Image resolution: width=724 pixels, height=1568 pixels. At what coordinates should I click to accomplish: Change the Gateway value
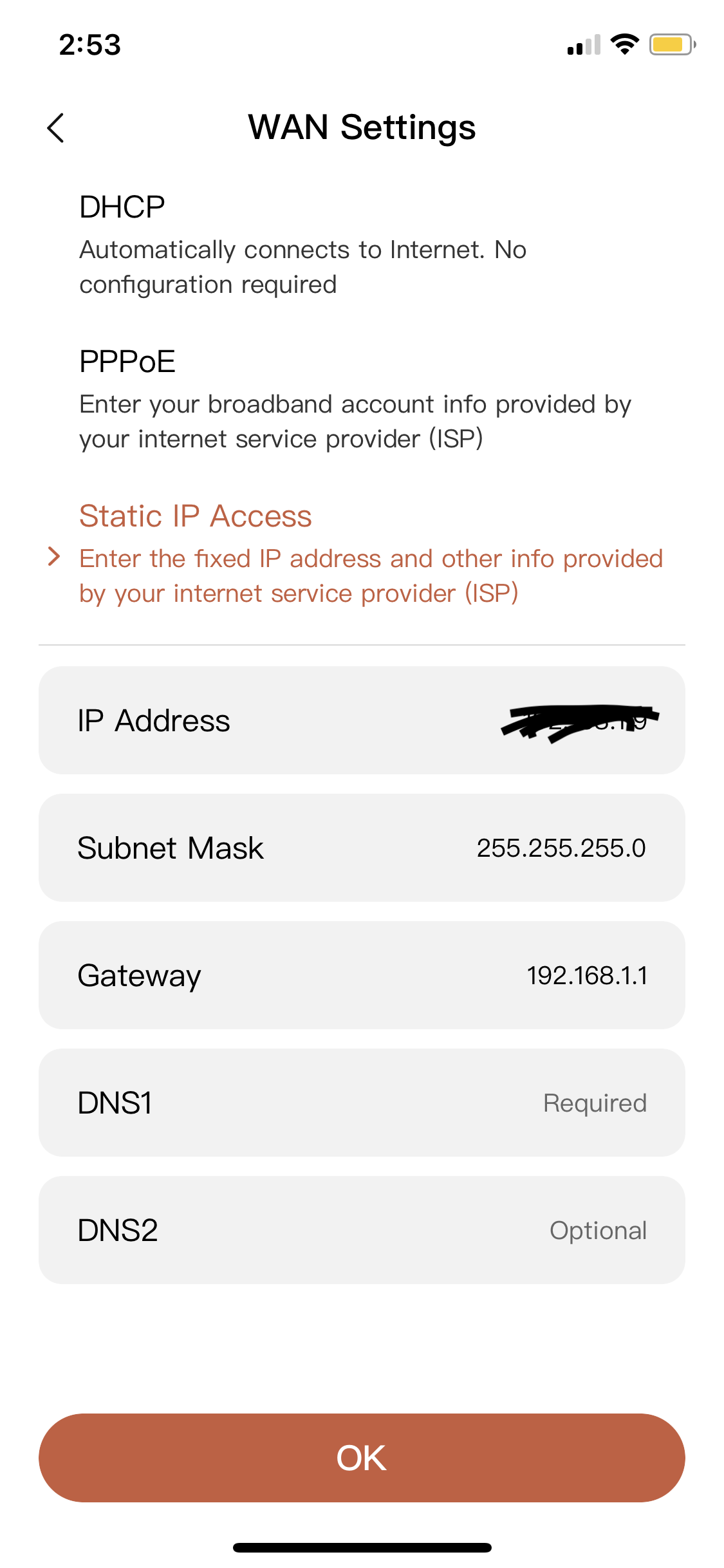pos(362,975)
